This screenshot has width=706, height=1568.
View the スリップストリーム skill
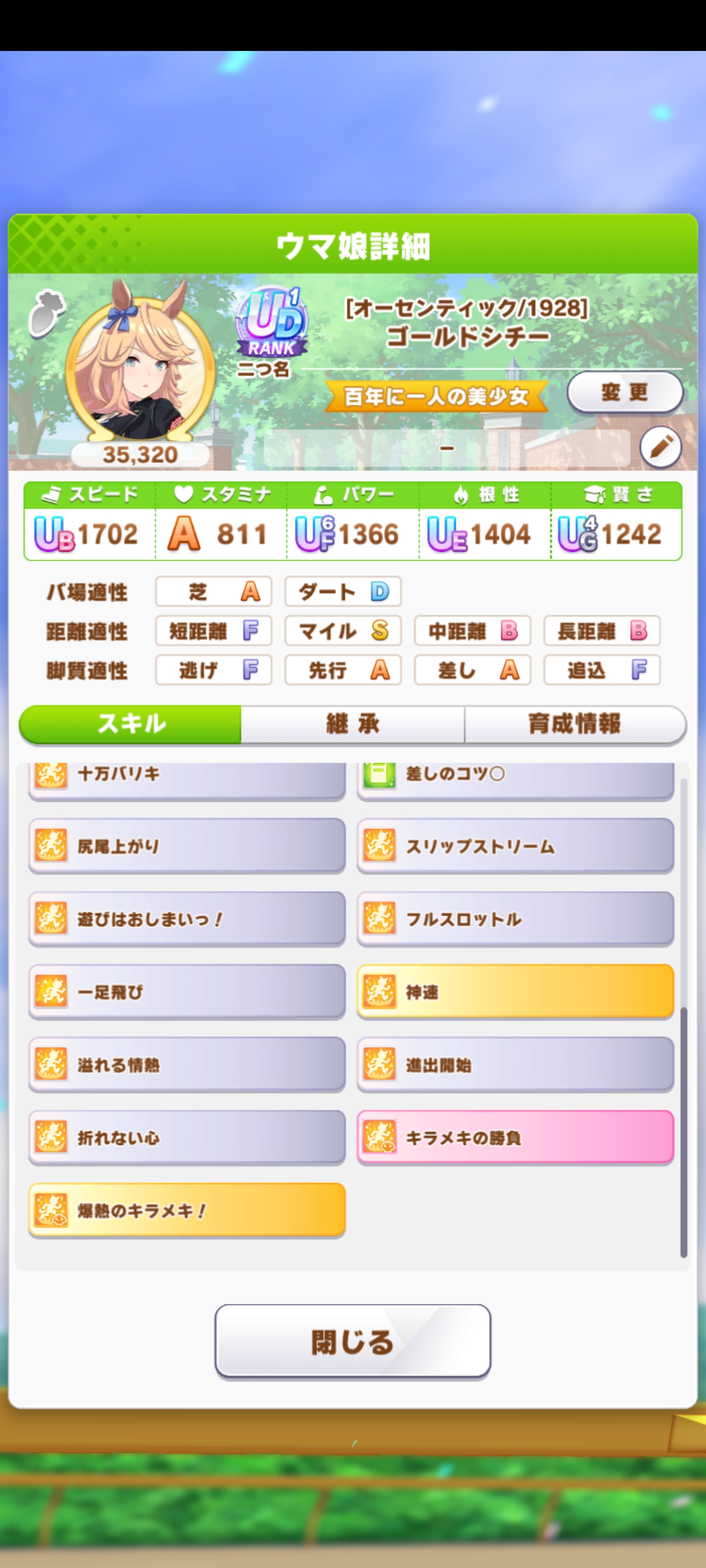[515, 846]
